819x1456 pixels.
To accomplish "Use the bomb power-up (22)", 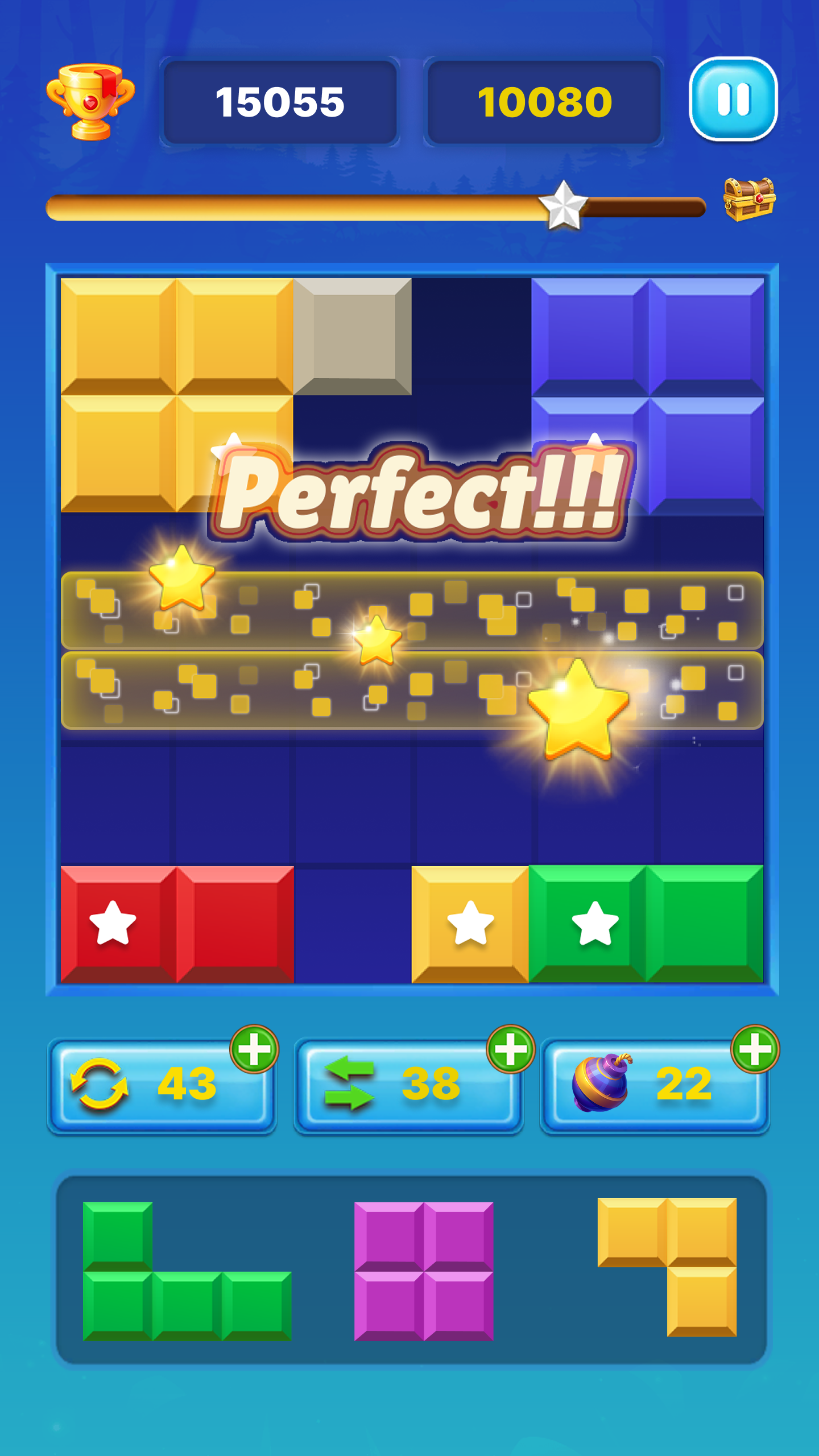I will (654, 1084).
